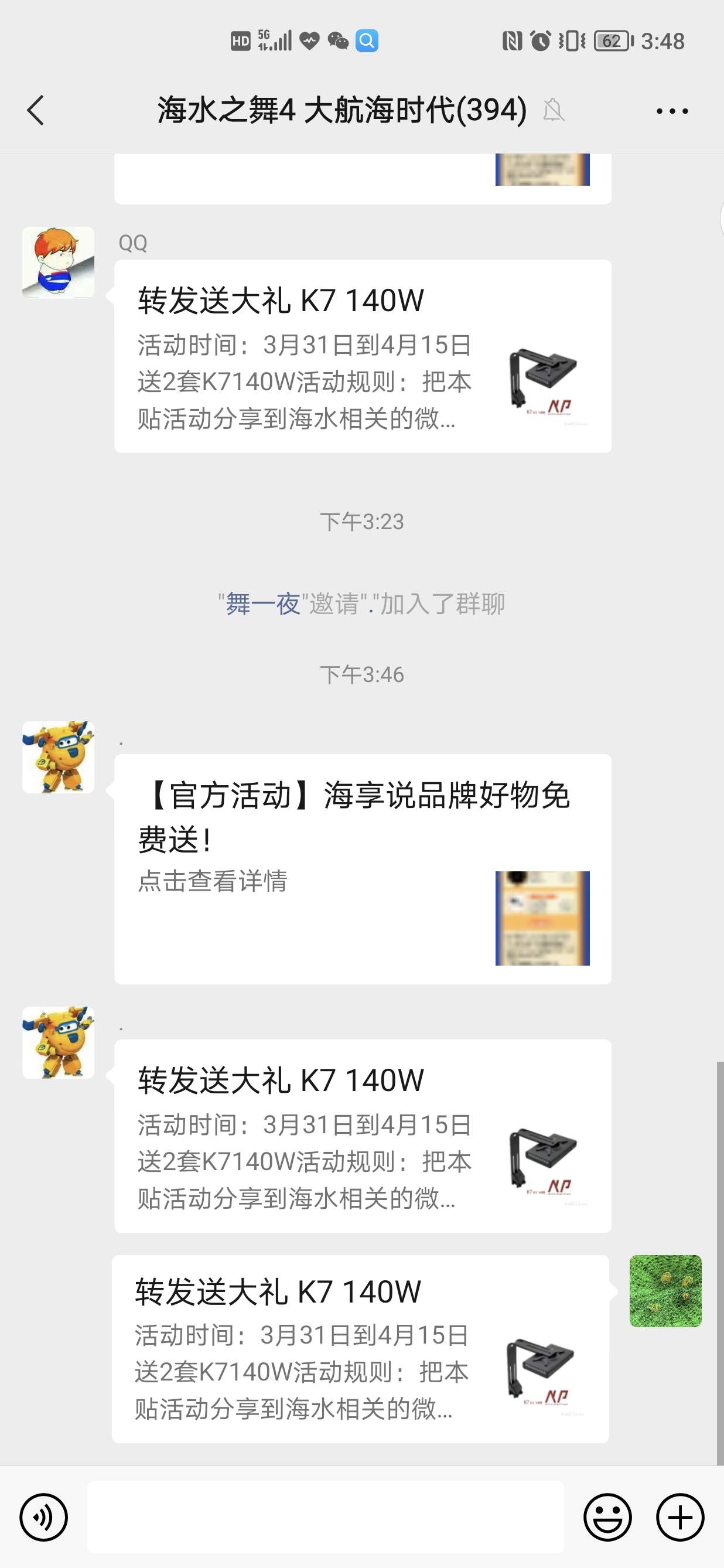Viewport: 724px width, 1568px height.
Task: Open the group chat options menu
Action: tap(672, 111)
